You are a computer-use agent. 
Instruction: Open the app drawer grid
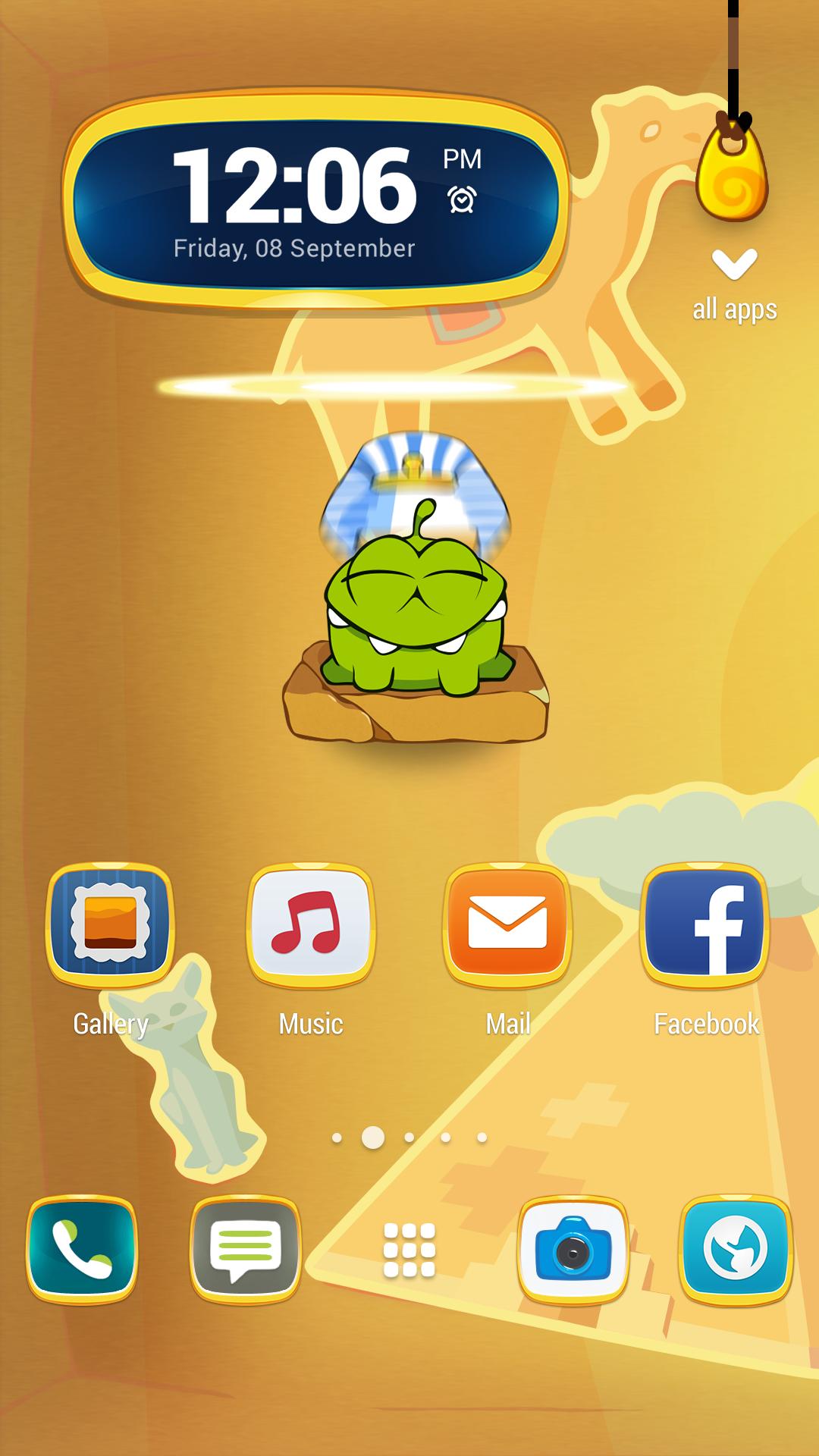(409, 1249)
